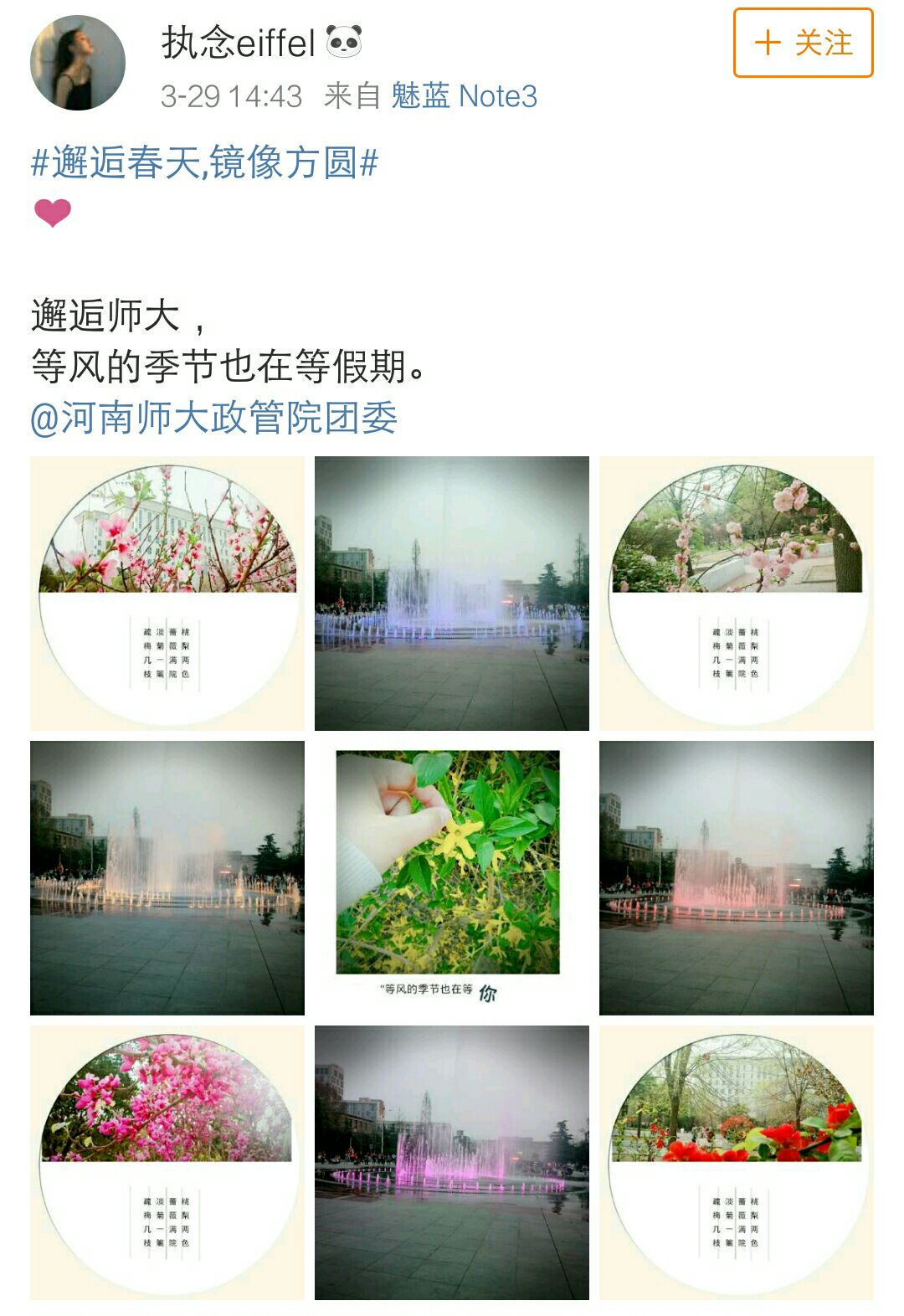904x1316 pixels.
Task: Open the warm orange-lit fountain photo
Action: click(x=167, y=878)
